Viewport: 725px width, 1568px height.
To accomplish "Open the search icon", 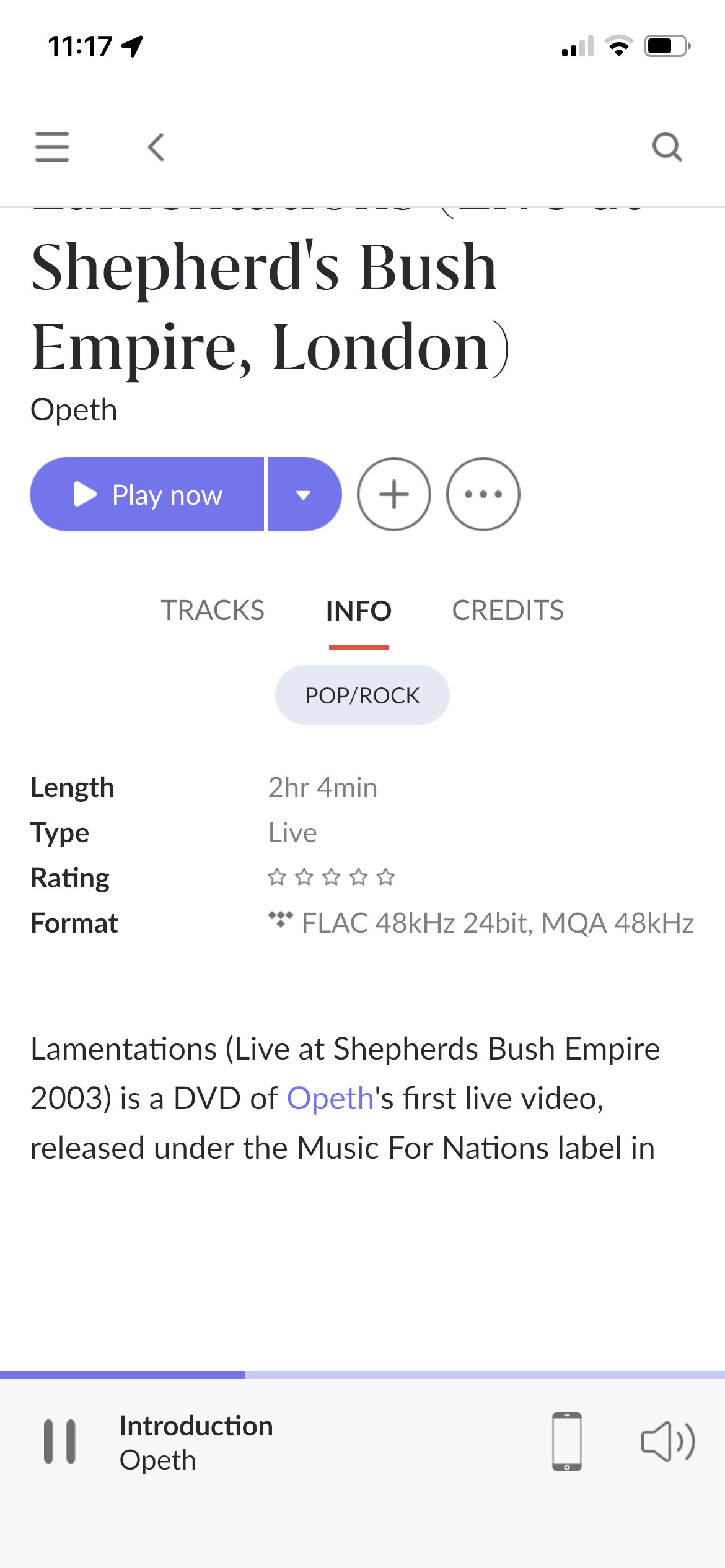I will click(667, 147).
